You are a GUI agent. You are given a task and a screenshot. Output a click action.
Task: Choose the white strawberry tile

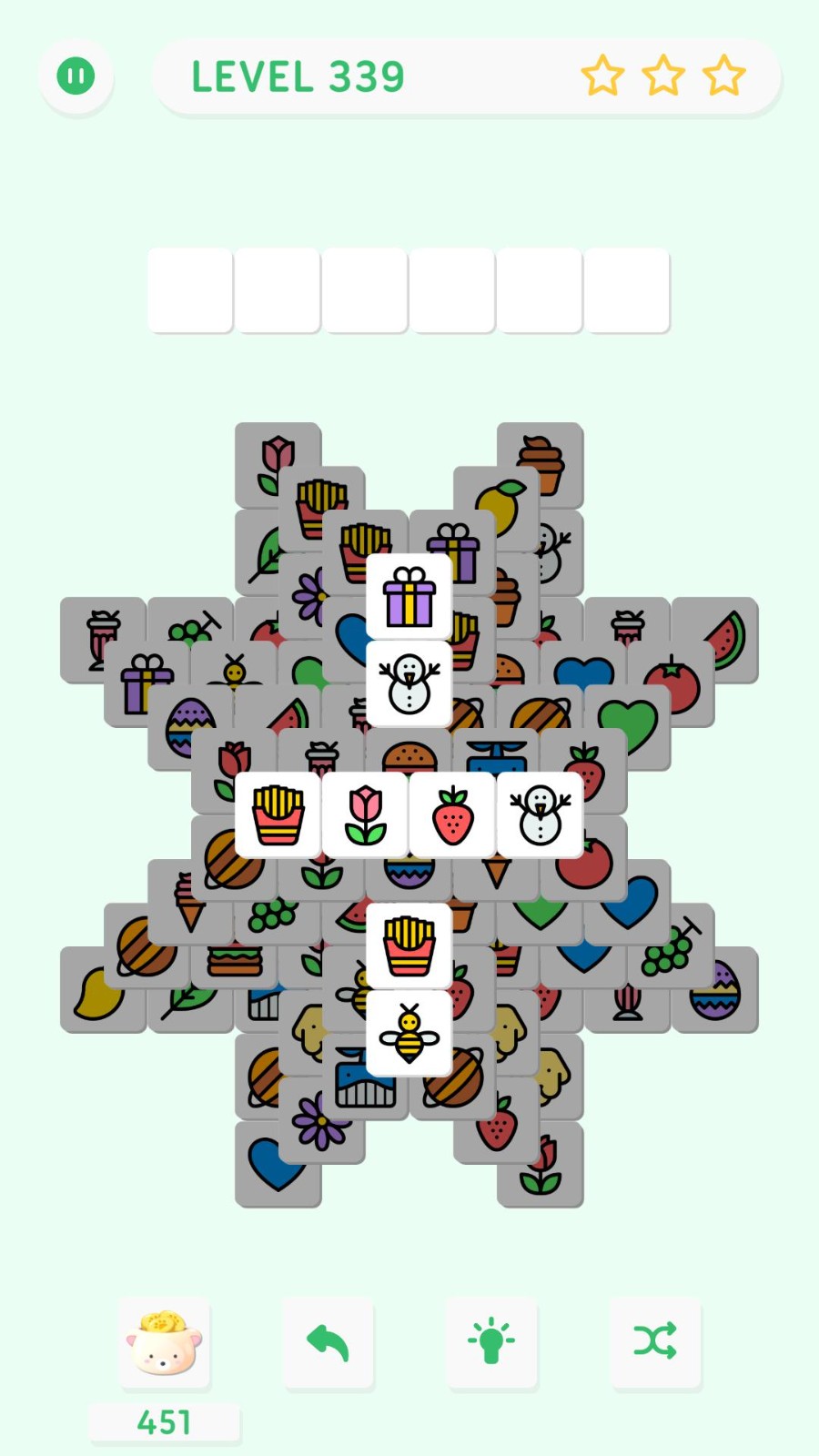[452, 814]
